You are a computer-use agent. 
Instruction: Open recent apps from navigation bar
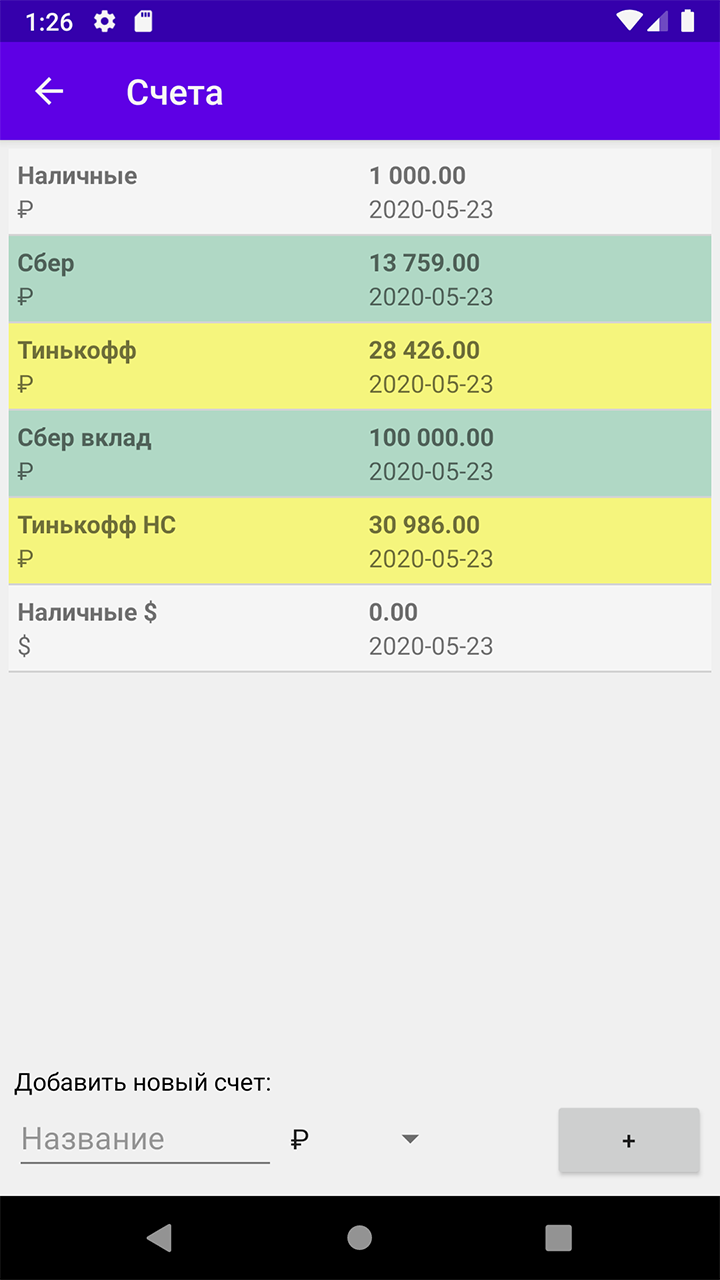[558, 1238]
